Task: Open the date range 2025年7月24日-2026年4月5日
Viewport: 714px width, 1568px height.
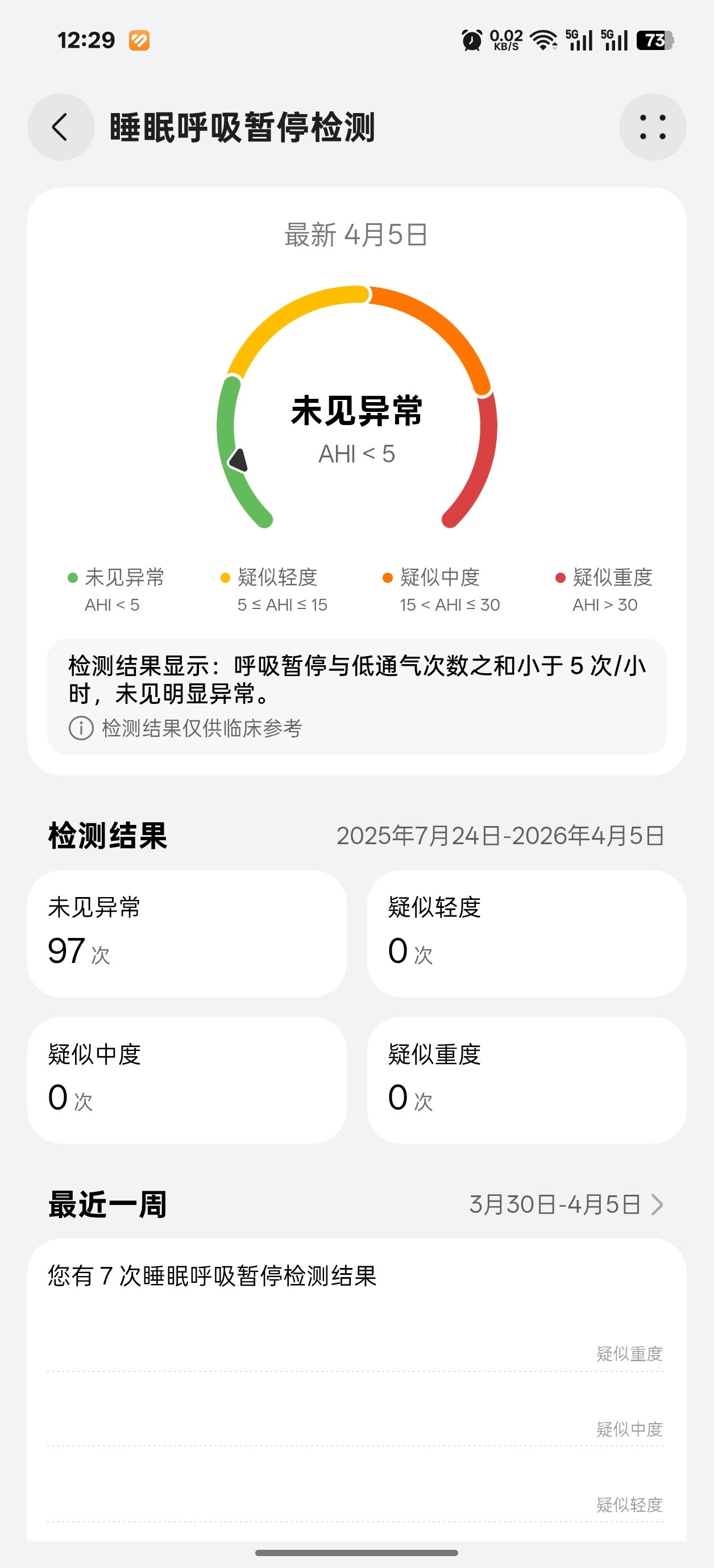Action: (501, 836)
